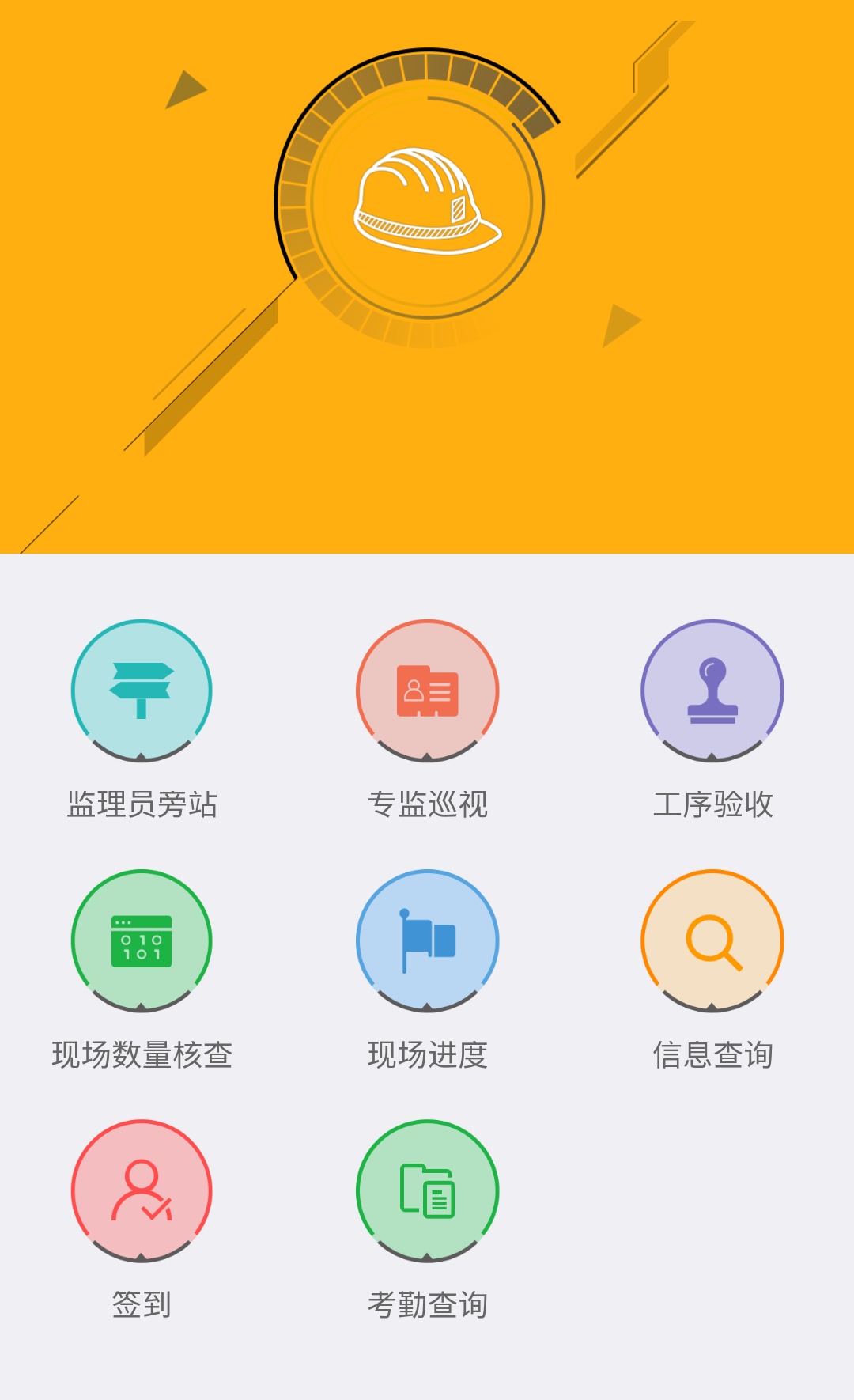Open 监理员旁站 module

pos(142,691)
